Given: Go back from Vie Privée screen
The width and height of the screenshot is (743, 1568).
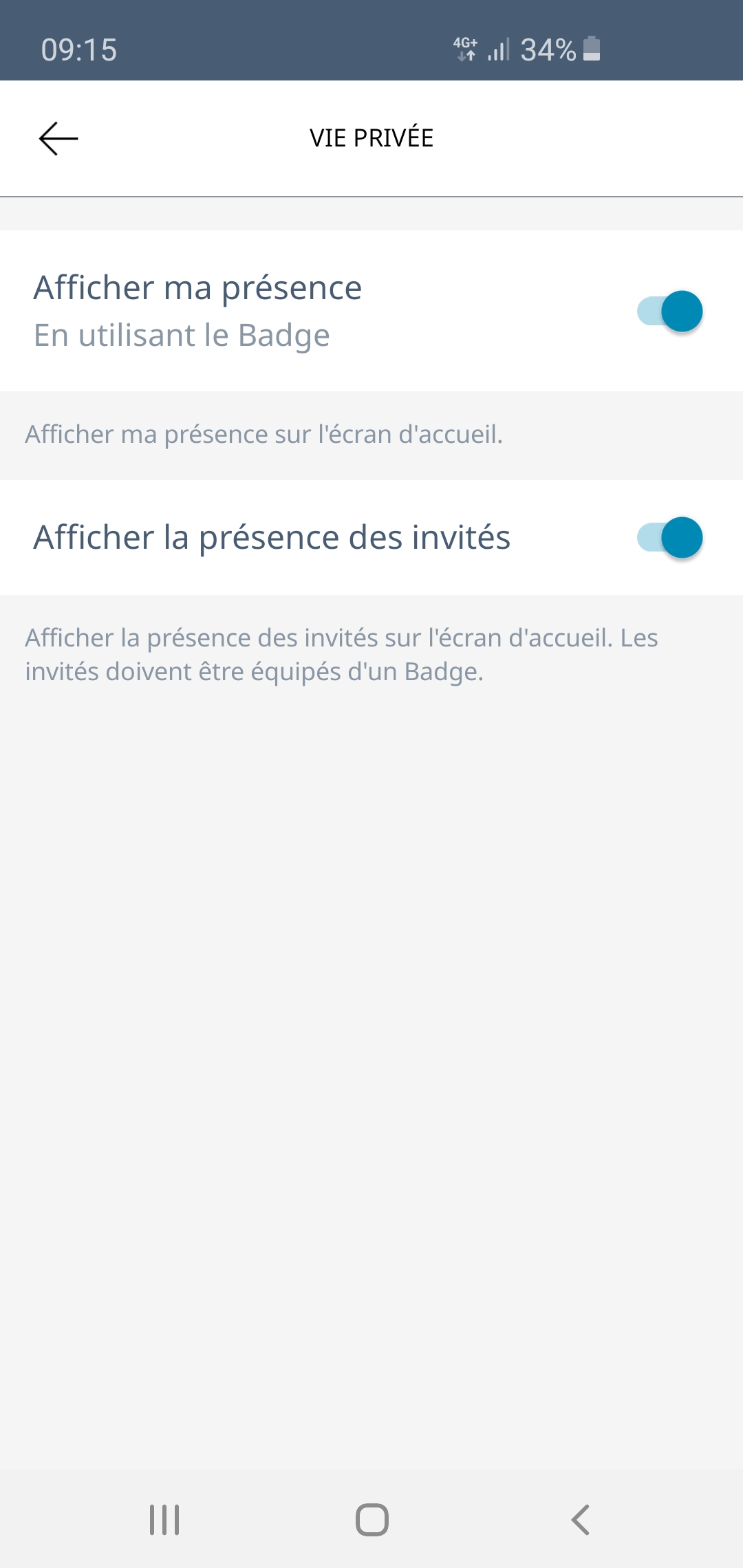Looking at the screenshot, I should click(x=58, y=138).
